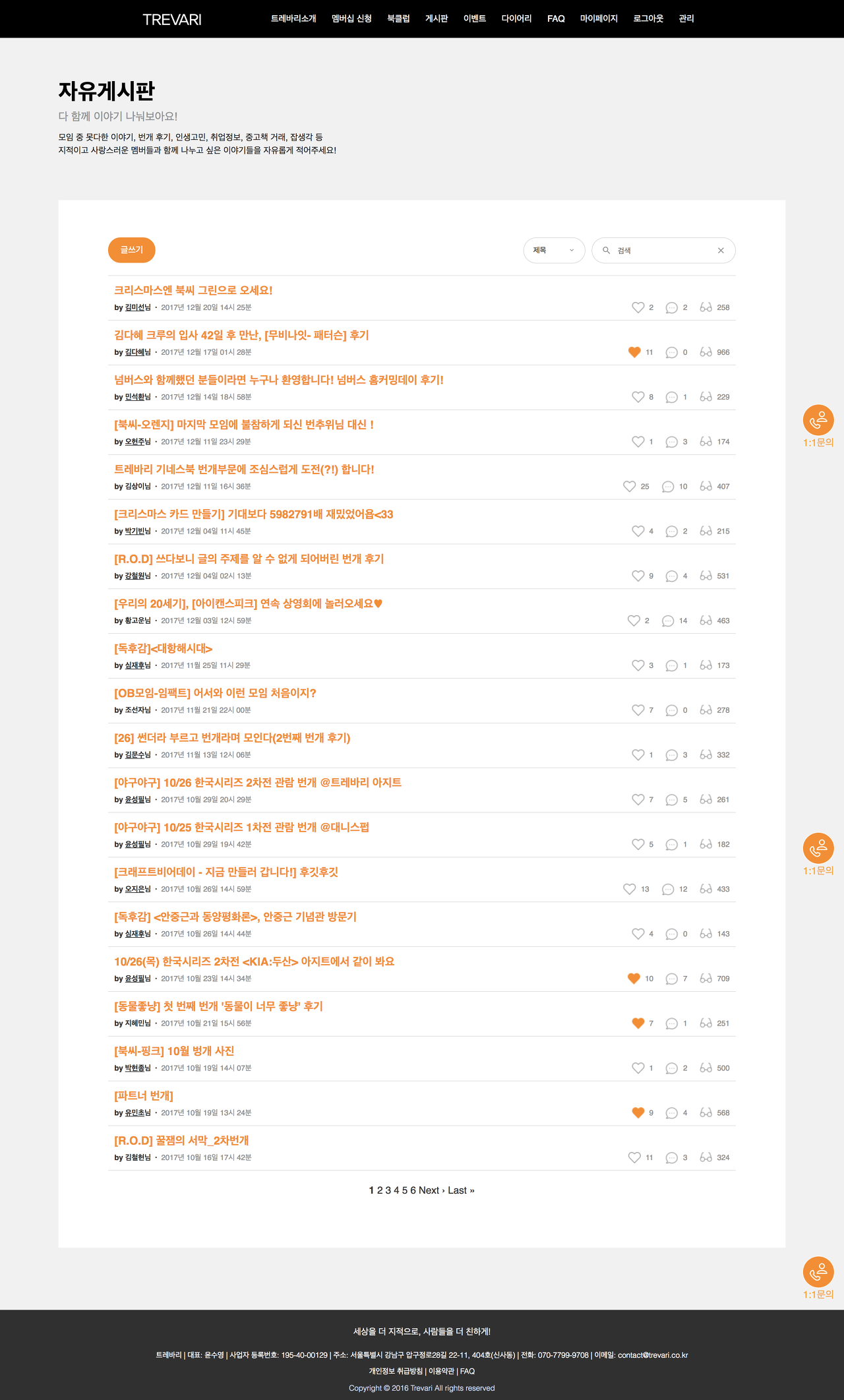Open 개인정보 취급방침 in the footer
The image size is (844, 1400).
click(x=396, y=1371)
